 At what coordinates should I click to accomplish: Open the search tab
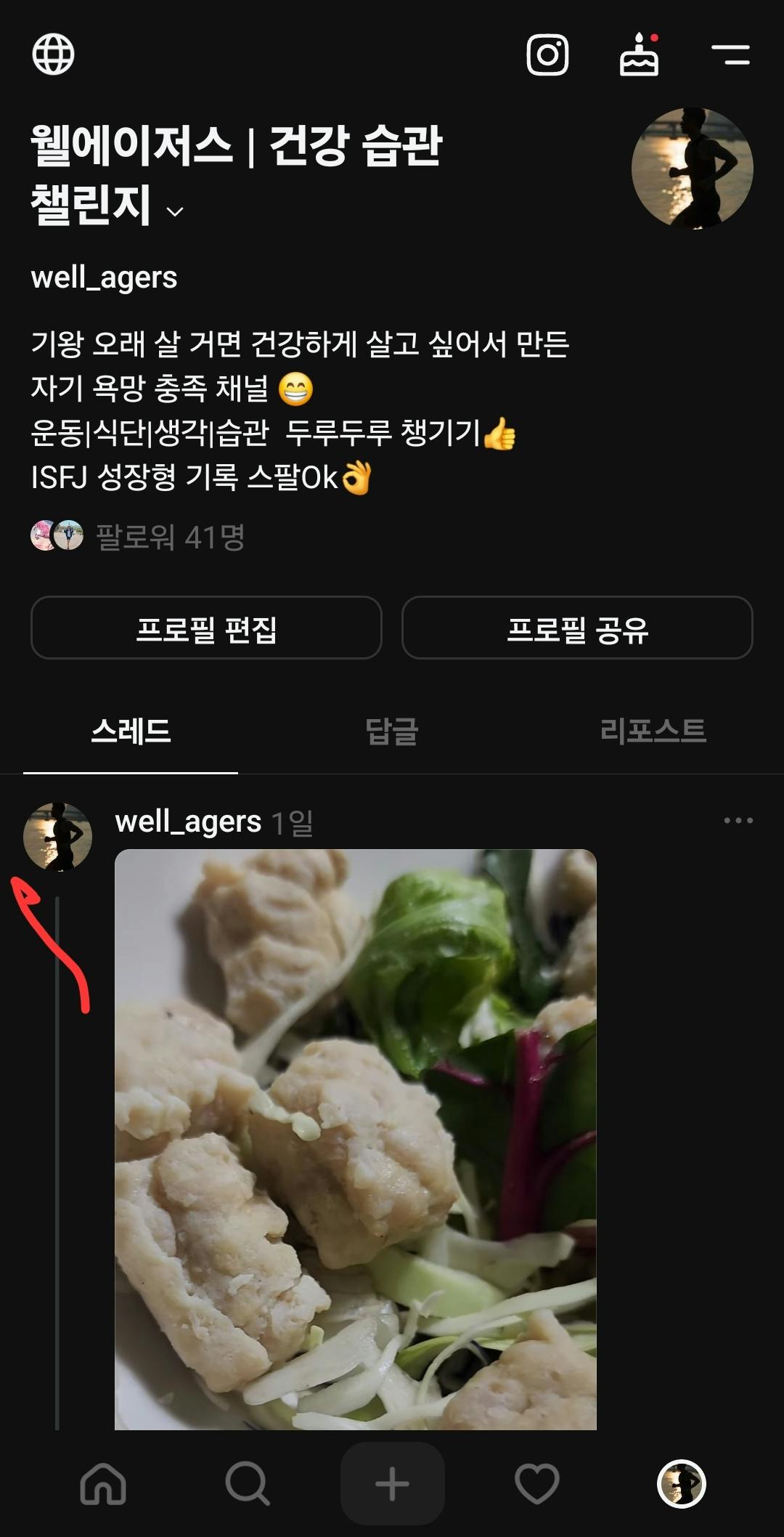click(248, 1483)
